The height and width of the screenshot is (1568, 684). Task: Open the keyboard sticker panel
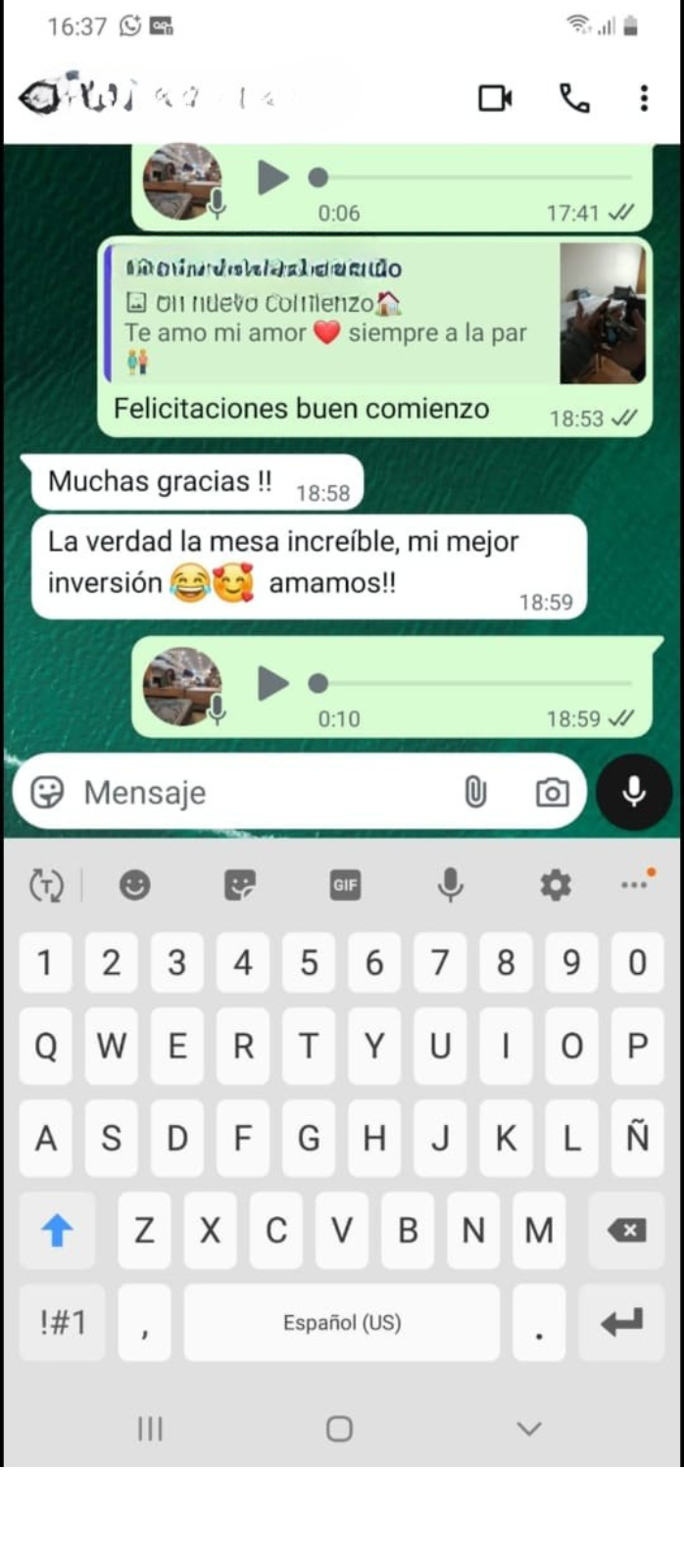coord(240,885)
